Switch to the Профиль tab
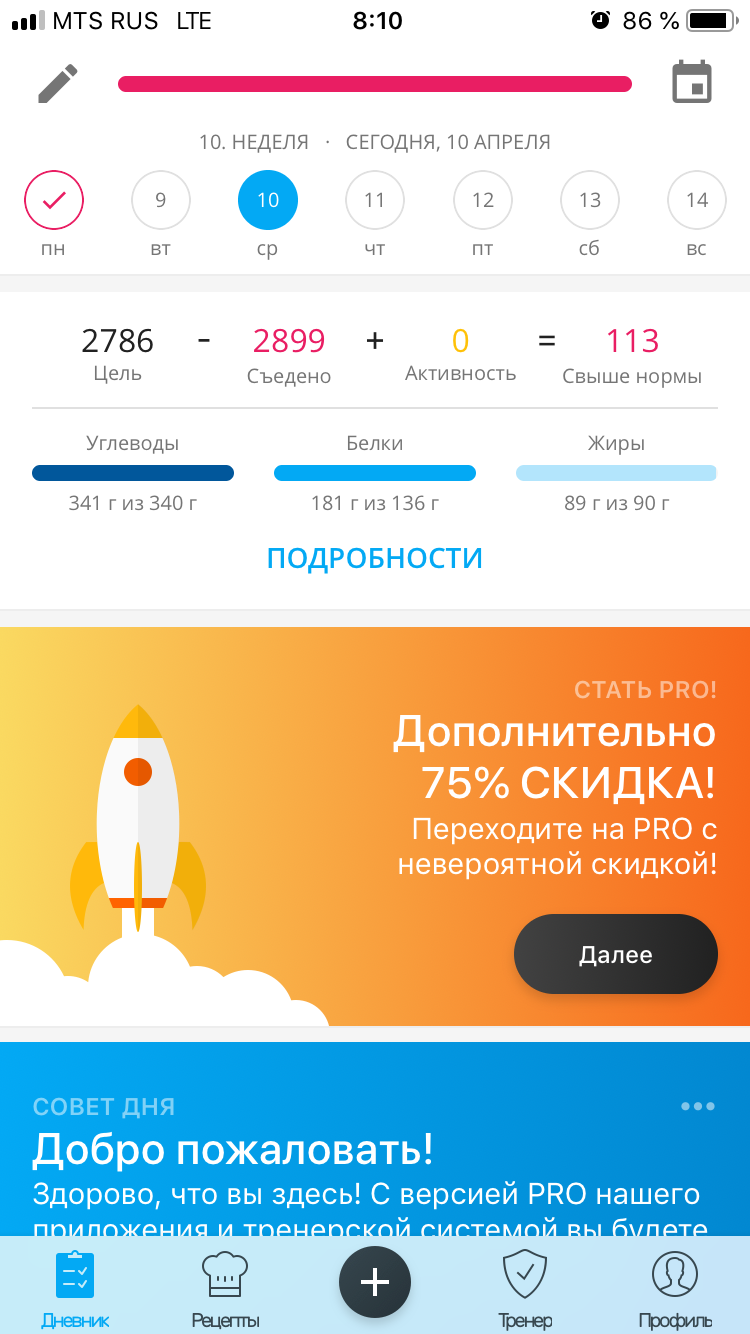 (x=675, y=1288)
